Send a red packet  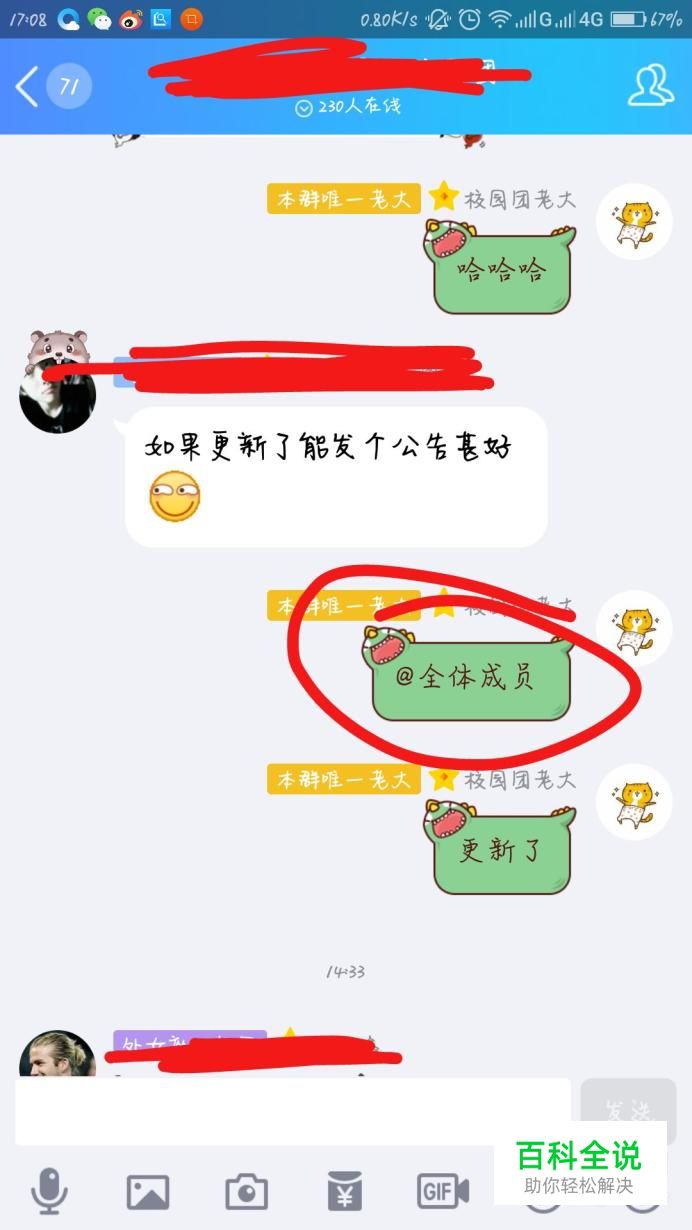[x=345, y=1191]
